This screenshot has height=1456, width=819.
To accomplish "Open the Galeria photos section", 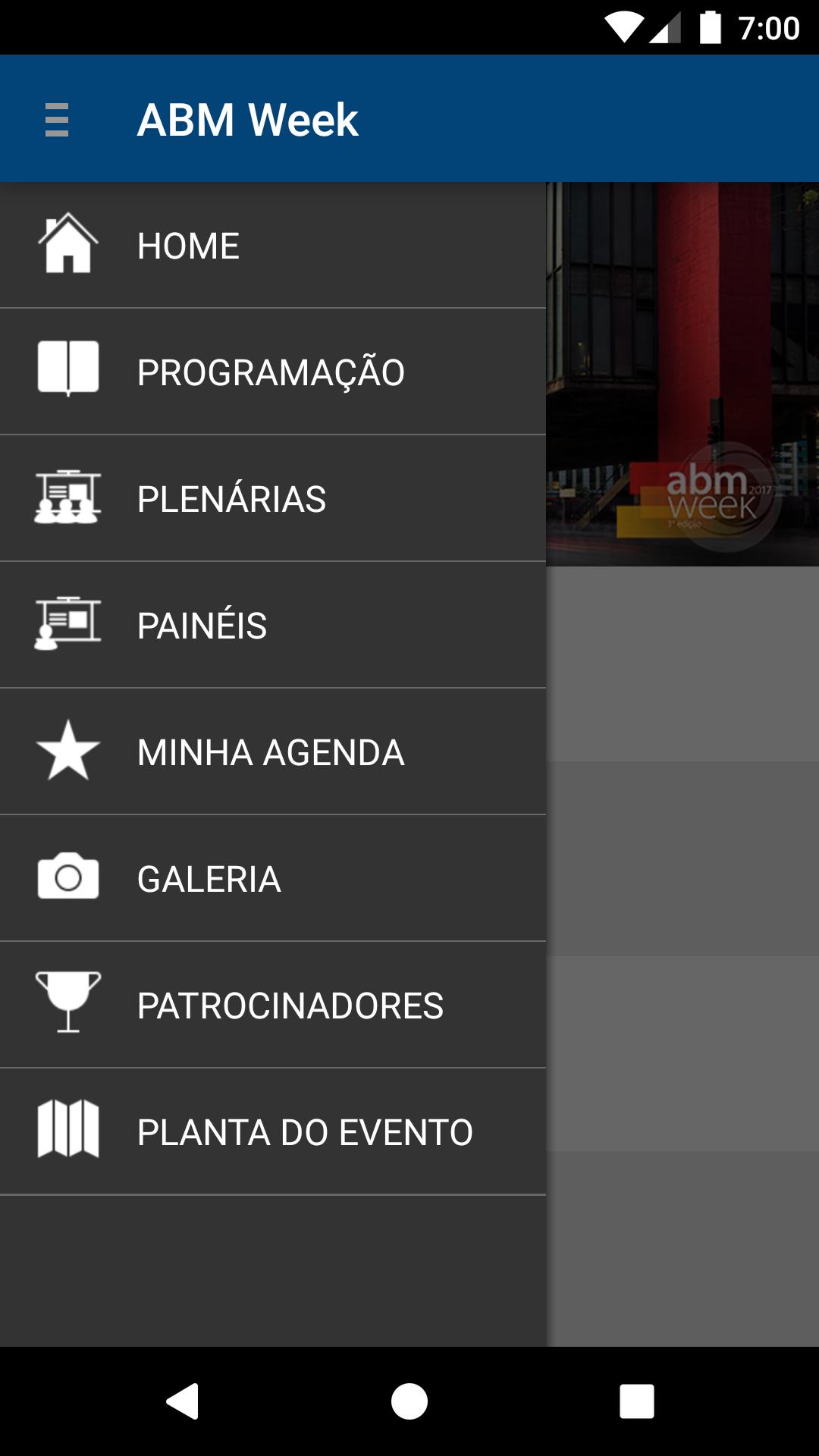I will (272, 878).
